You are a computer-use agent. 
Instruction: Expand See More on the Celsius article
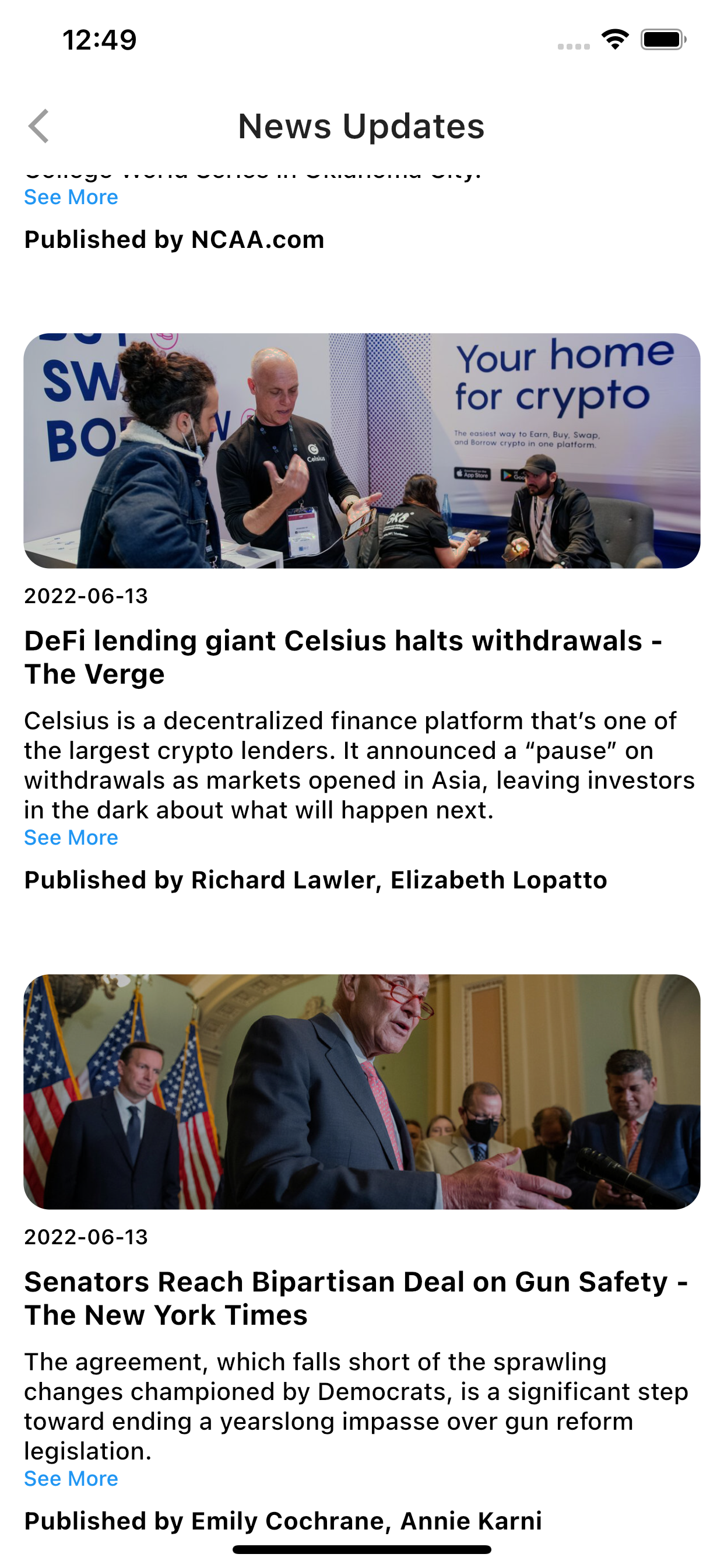(71, 838)
